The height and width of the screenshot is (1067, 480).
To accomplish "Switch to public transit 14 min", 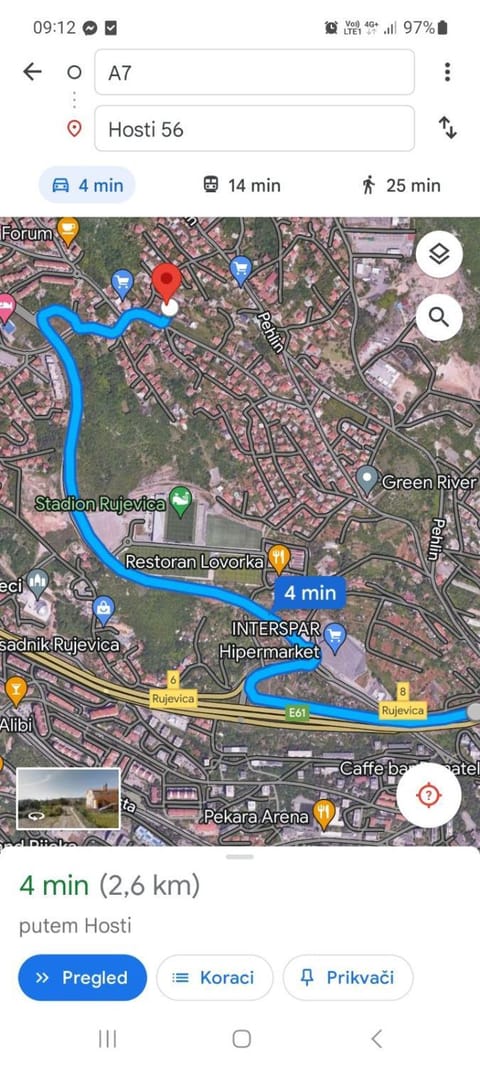I will tap(242, 185).
